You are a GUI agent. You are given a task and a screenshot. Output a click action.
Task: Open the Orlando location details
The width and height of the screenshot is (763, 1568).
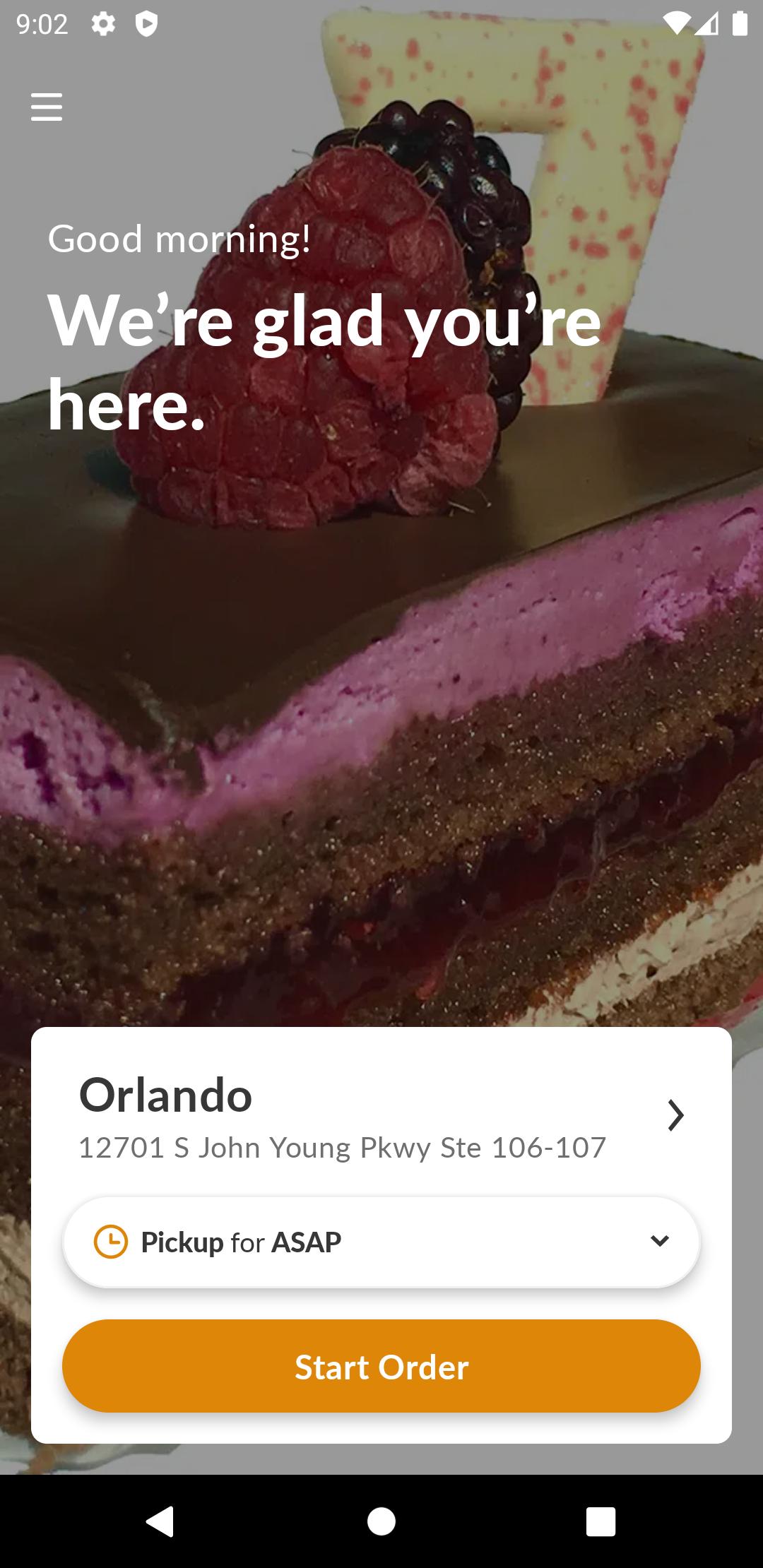point(380,1116)
